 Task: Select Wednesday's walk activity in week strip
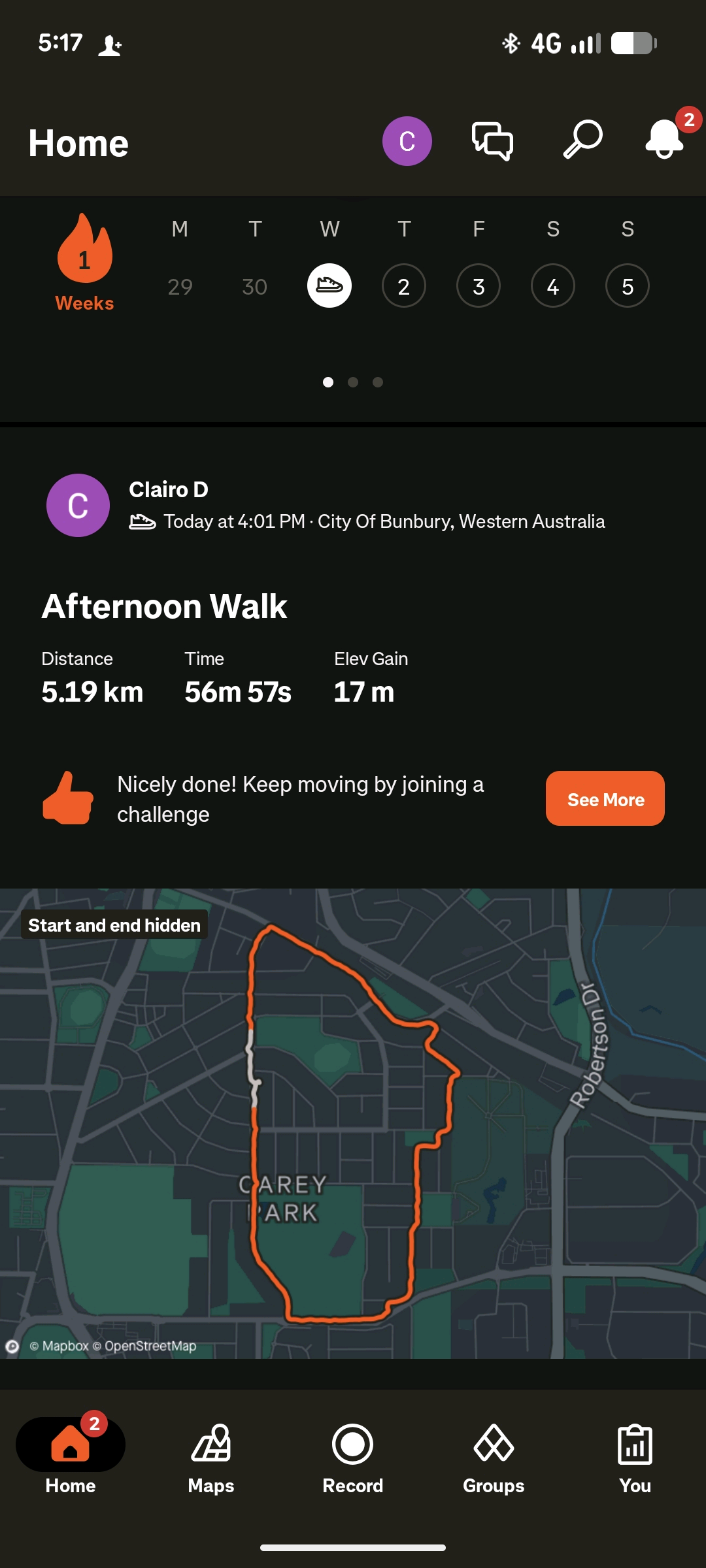tap(329, 286)
